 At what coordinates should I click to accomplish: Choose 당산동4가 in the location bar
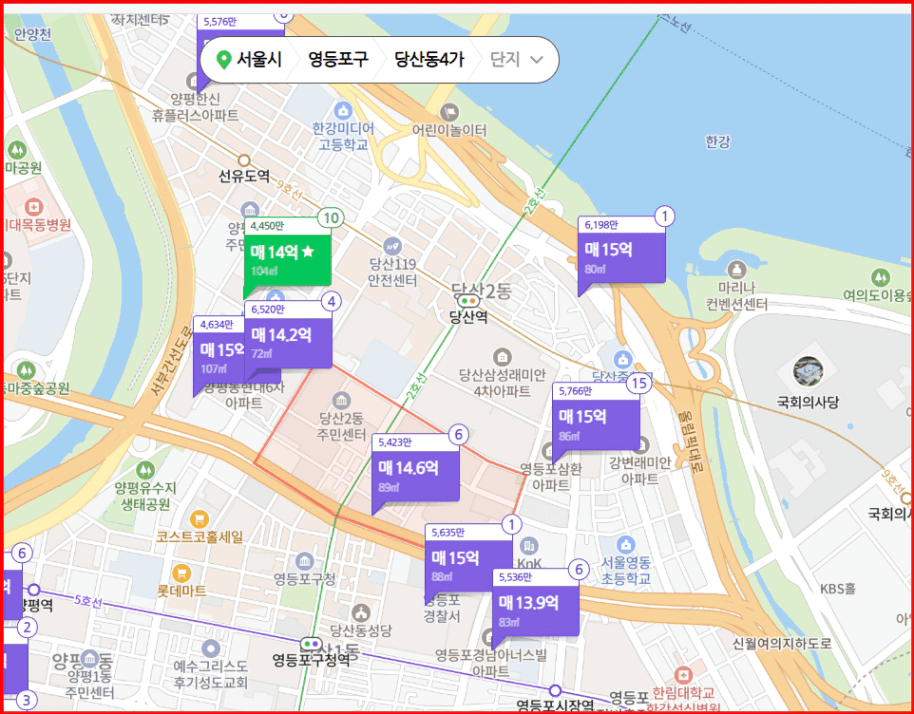(x=429, y=59)
